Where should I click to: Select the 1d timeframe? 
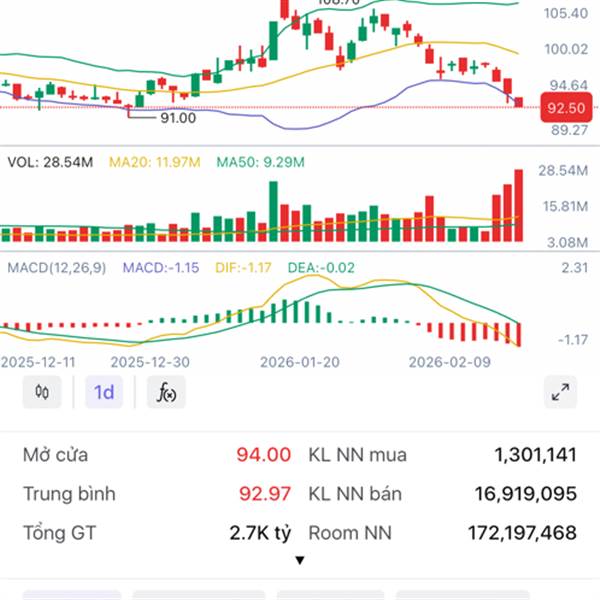click(104, 393)
